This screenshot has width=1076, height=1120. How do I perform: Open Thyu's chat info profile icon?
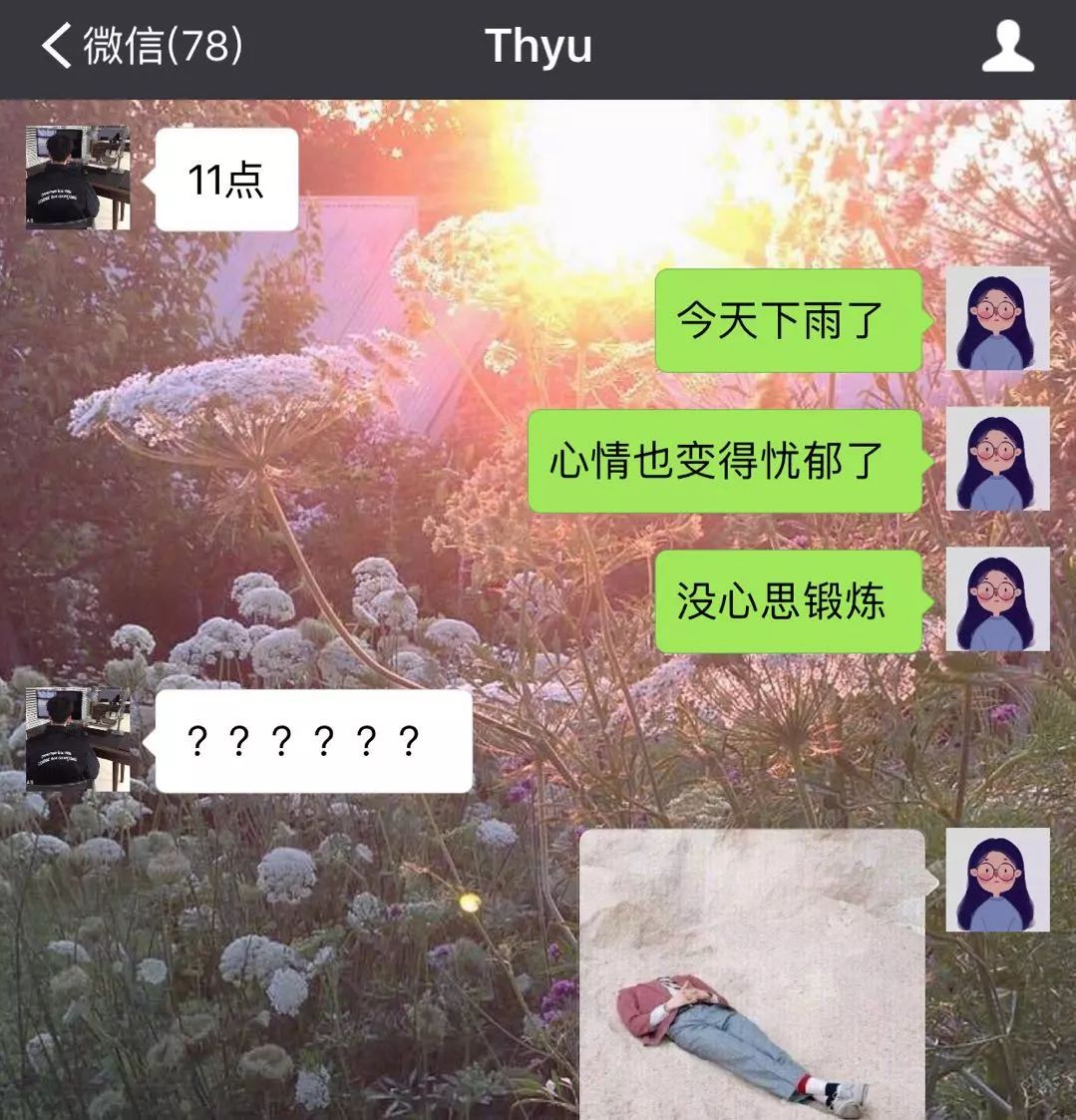click(1007, 47)
